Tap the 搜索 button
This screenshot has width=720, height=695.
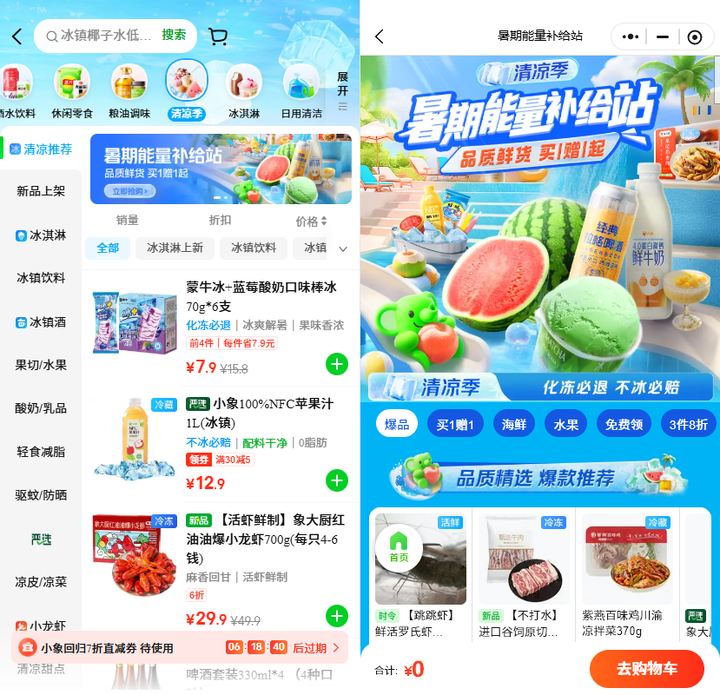[174, 35]
